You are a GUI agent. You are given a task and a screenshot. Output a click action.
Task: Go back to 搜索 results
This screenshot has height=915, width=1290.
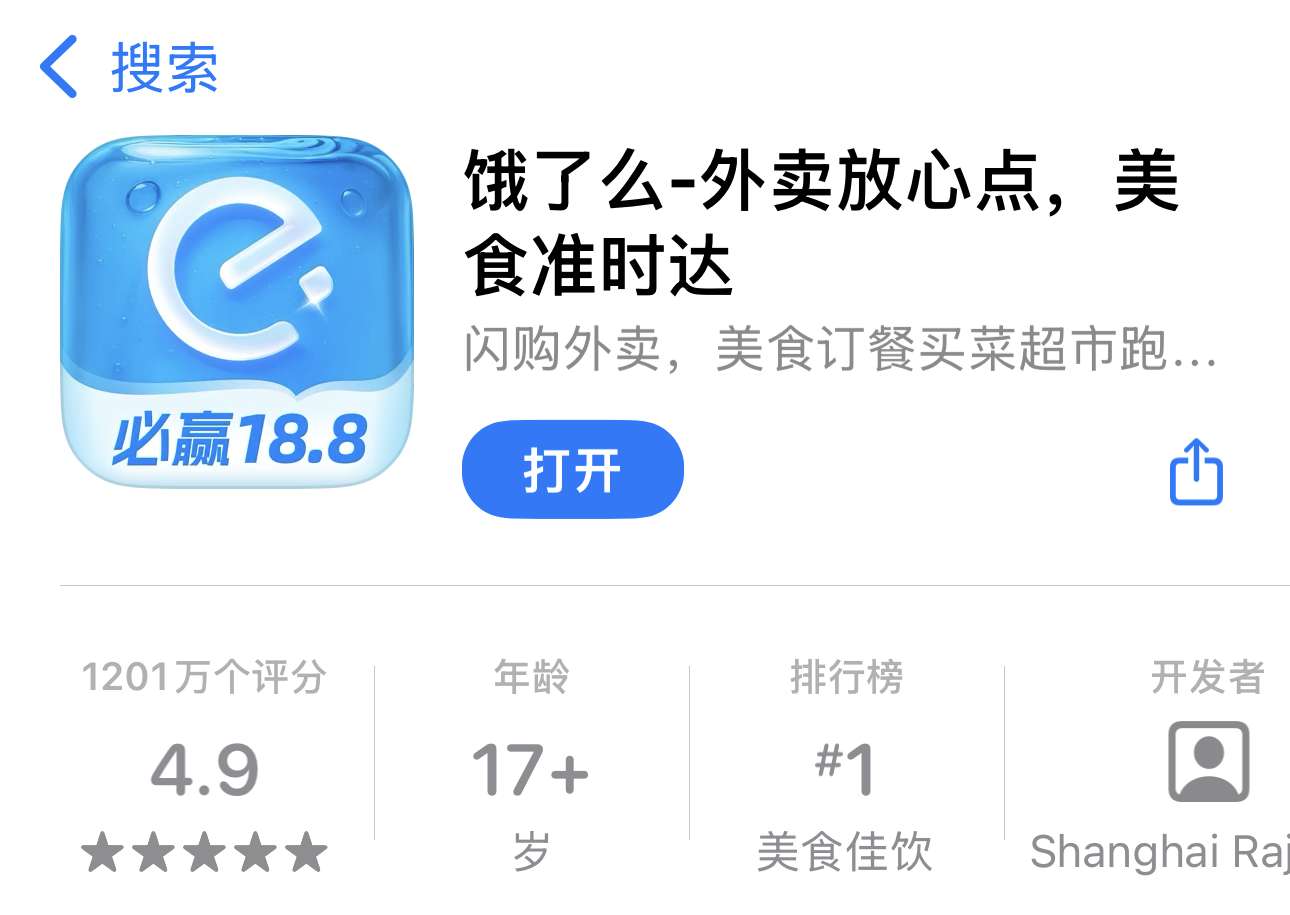(x=130, y=67)
